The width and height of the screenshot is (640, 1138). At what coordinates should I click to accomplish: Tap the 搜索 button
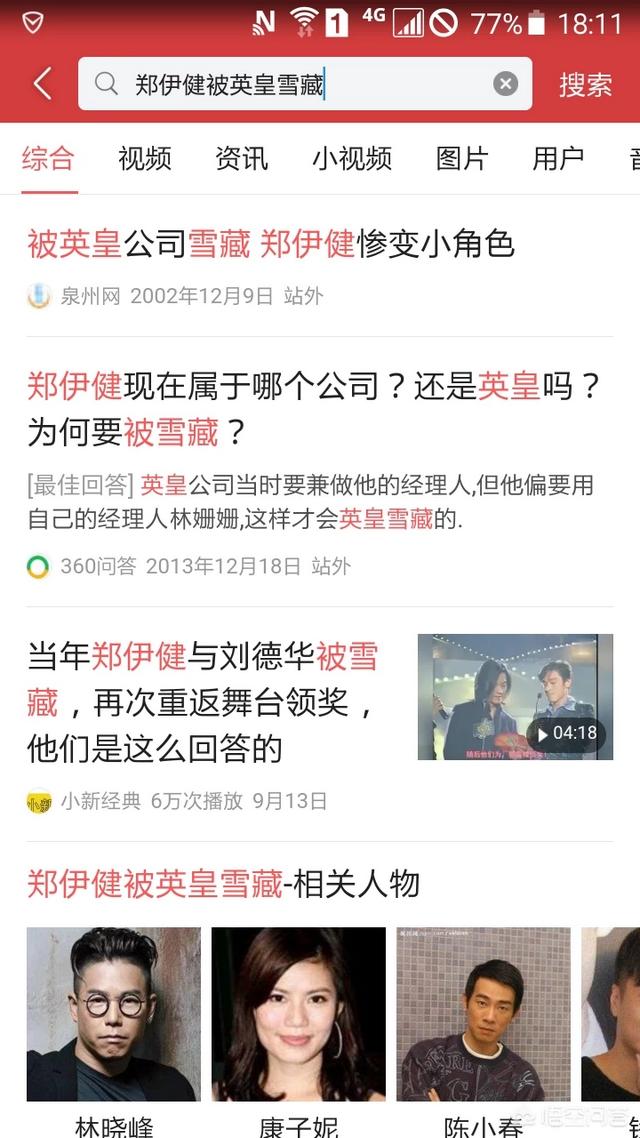tap(585, 84)
